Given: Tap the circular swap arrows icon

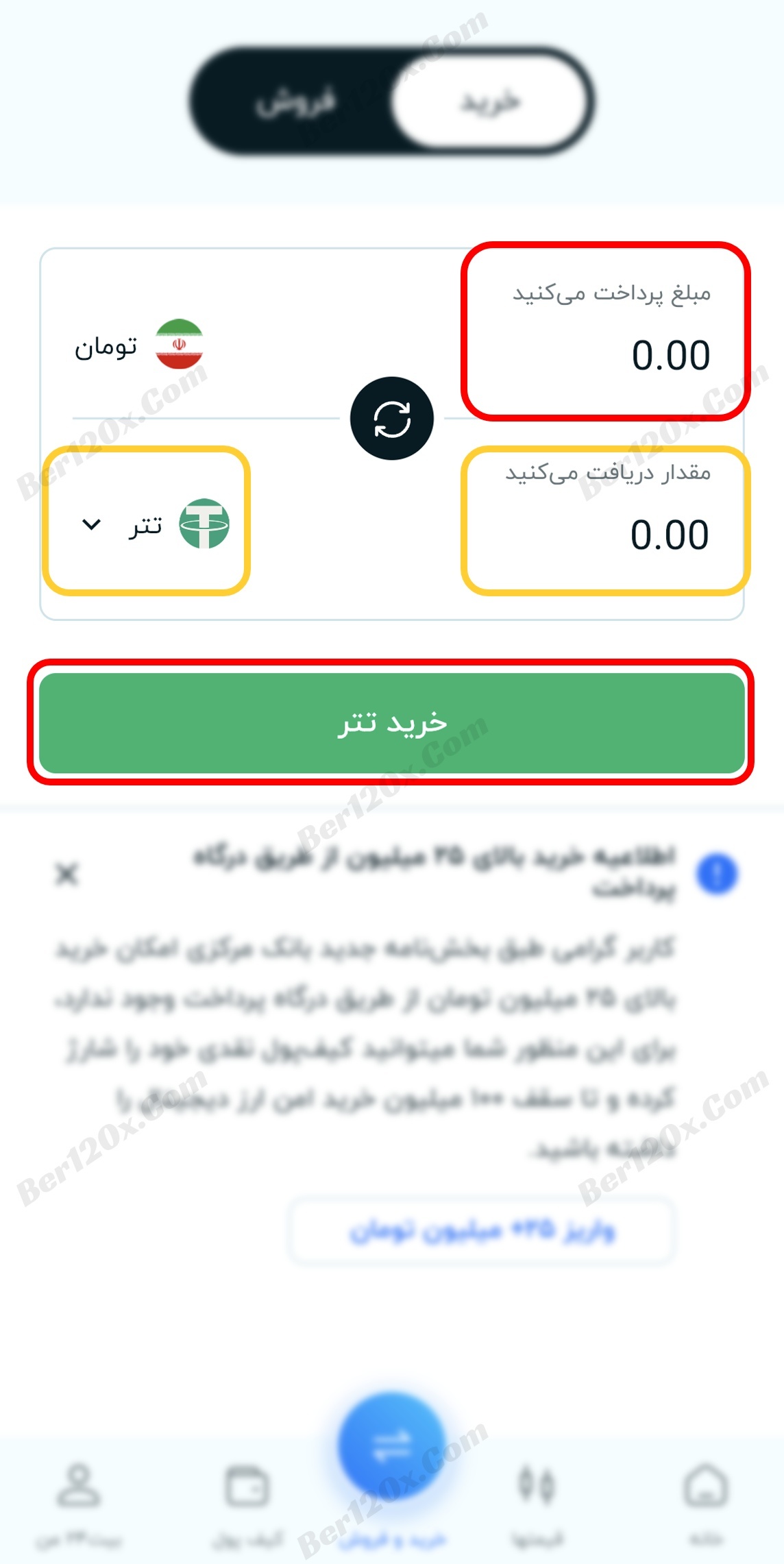Looking at the screenshot, I should tap(392, 418).
